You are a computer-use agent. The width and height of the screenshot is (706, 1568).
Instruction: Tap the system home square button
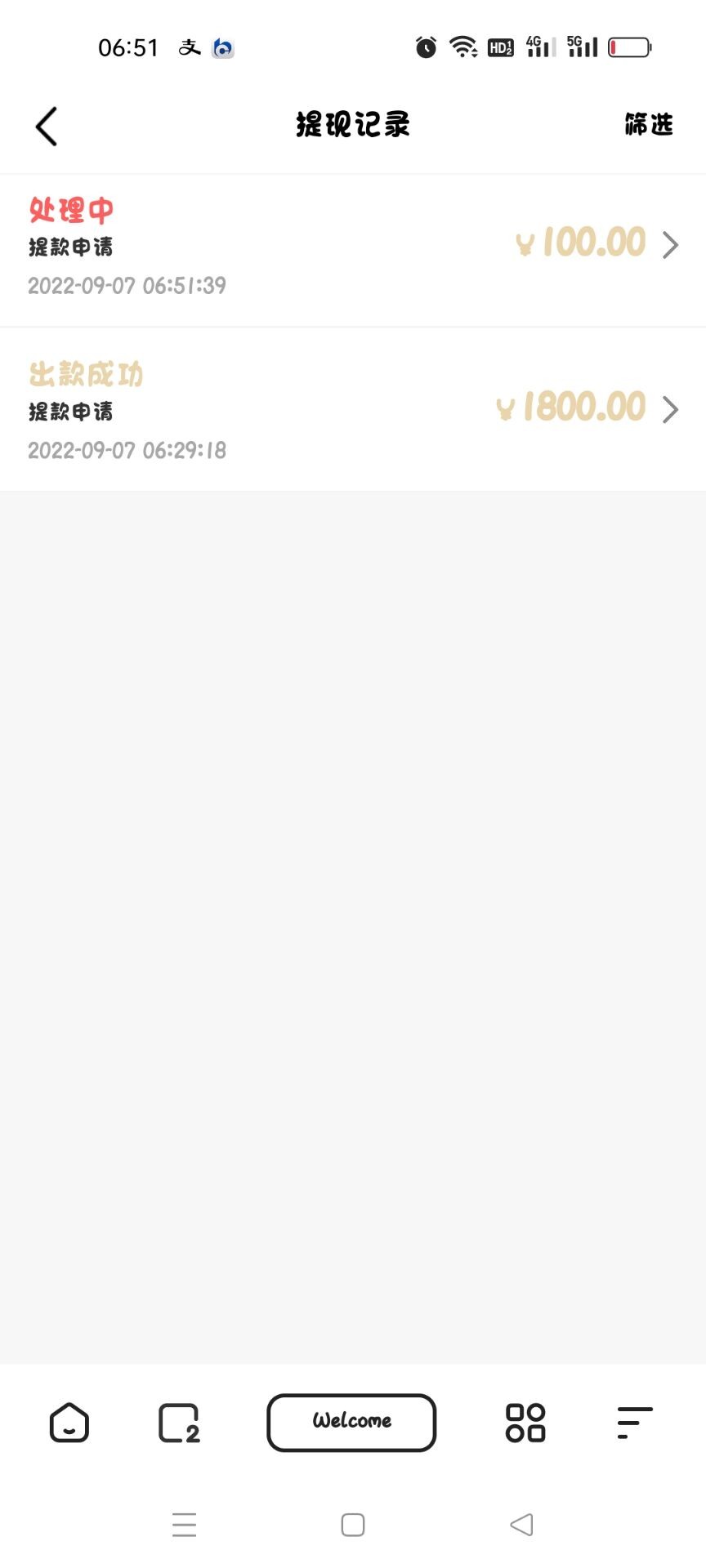[x=353, y=1525]
